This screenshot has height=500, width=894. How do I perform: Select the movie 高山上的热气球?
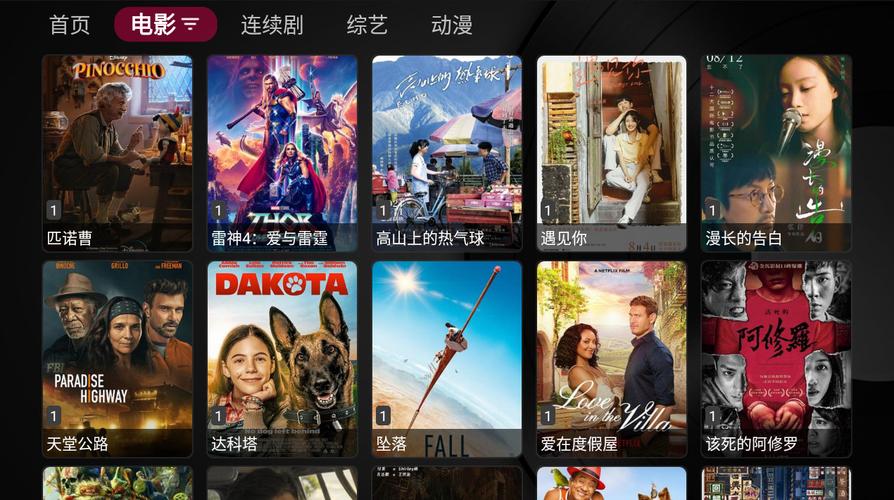tap(447, 150)
